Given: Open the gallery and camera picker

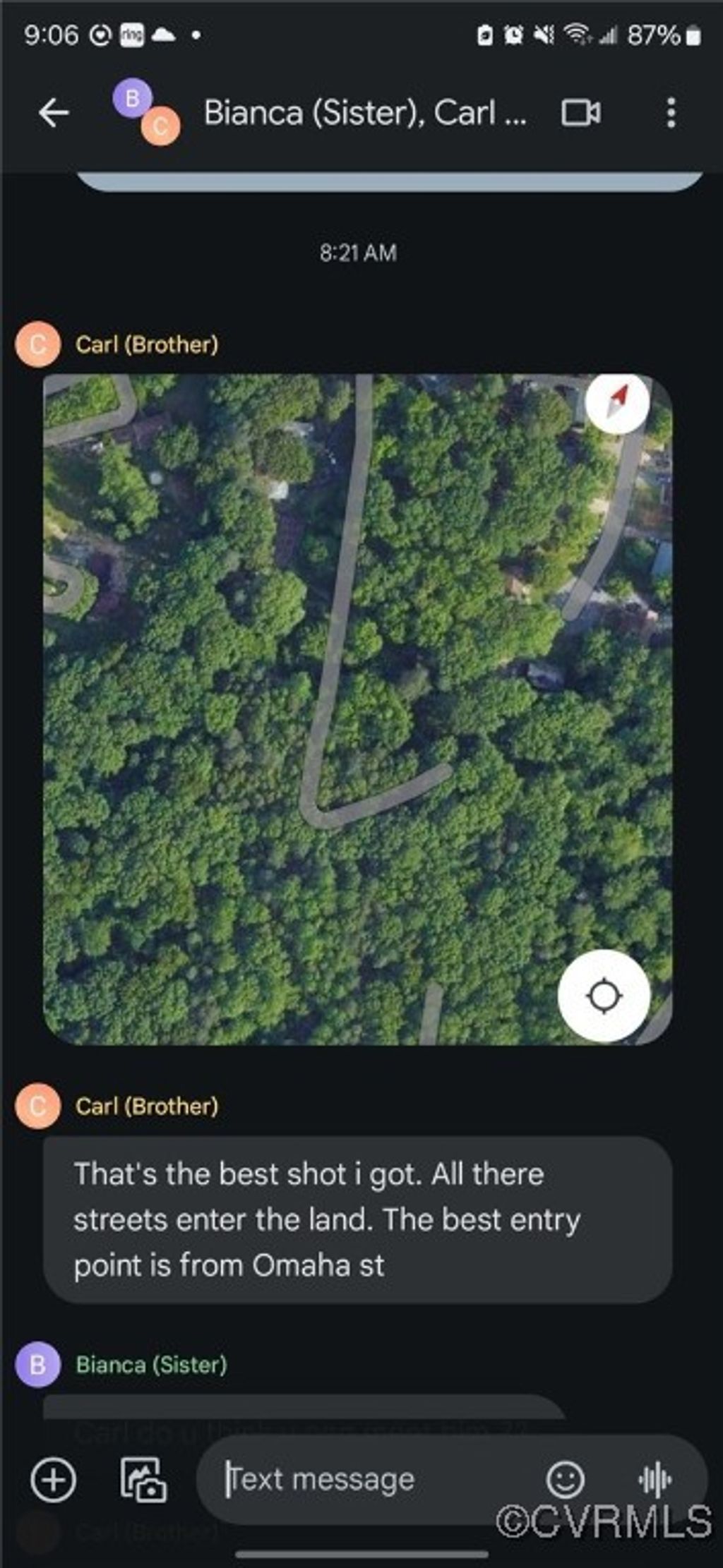Looking at the screenshot, I should [143, 1479].
